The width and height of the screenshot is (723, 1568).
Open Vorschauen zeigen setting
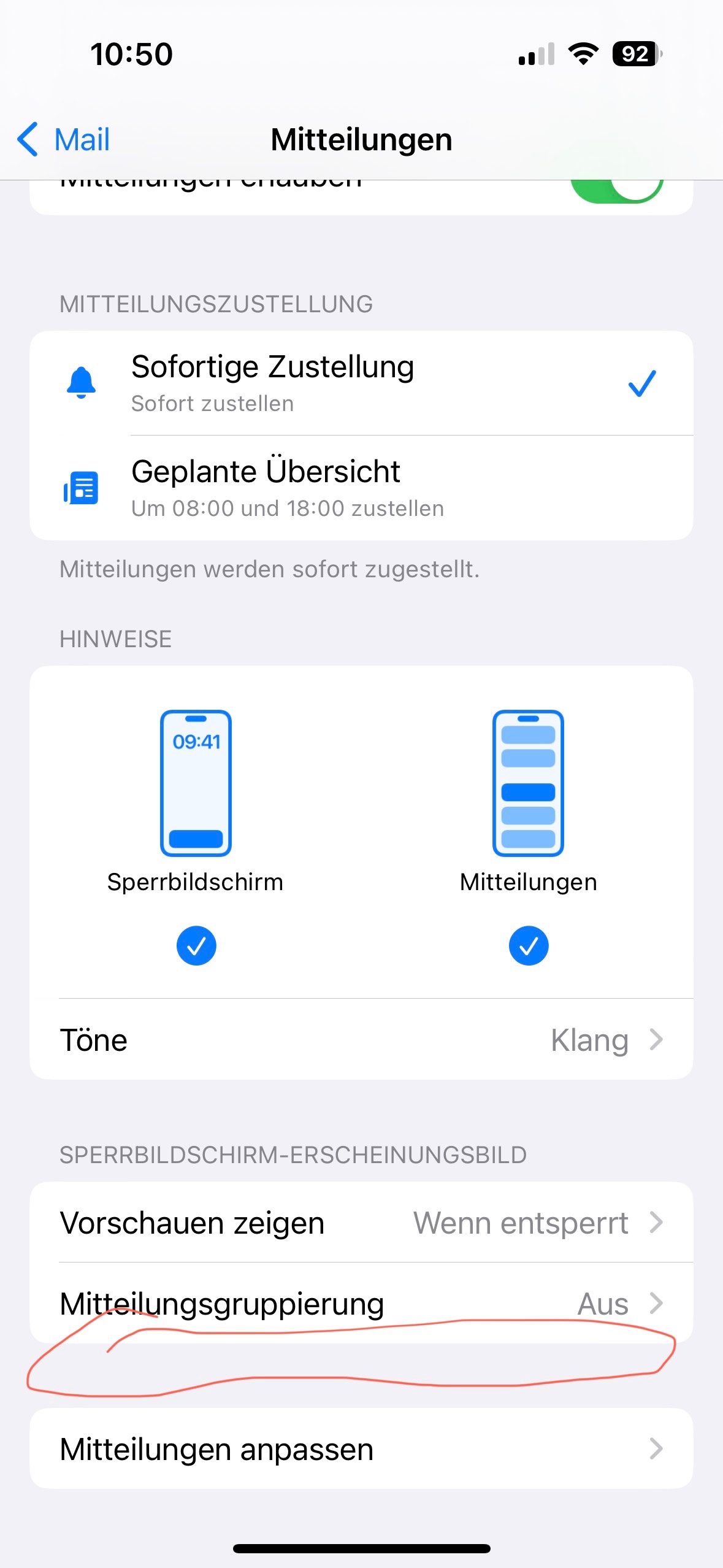click(x=361, y=1223)
